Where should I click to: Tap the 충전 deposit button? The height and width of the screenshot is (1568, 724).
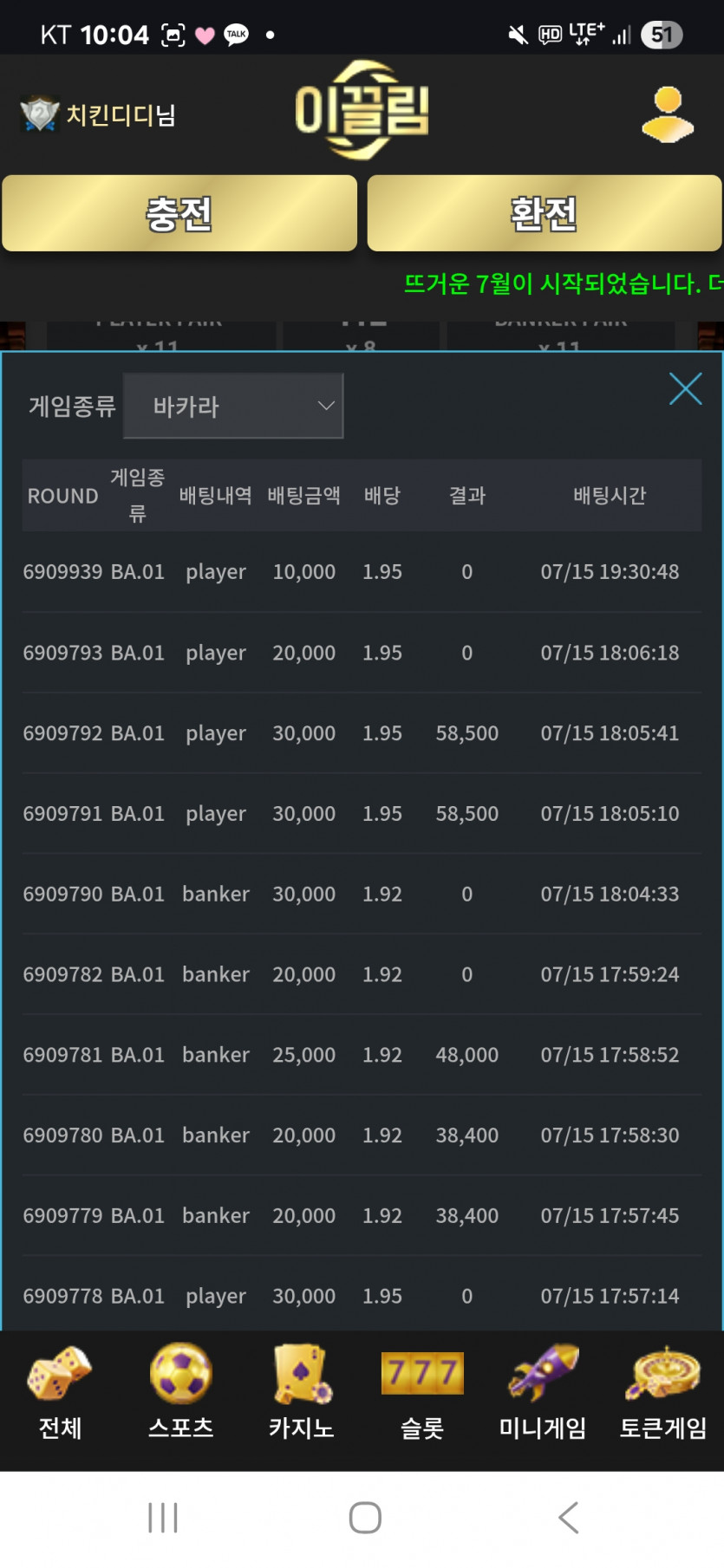click(x=179, y=213)
